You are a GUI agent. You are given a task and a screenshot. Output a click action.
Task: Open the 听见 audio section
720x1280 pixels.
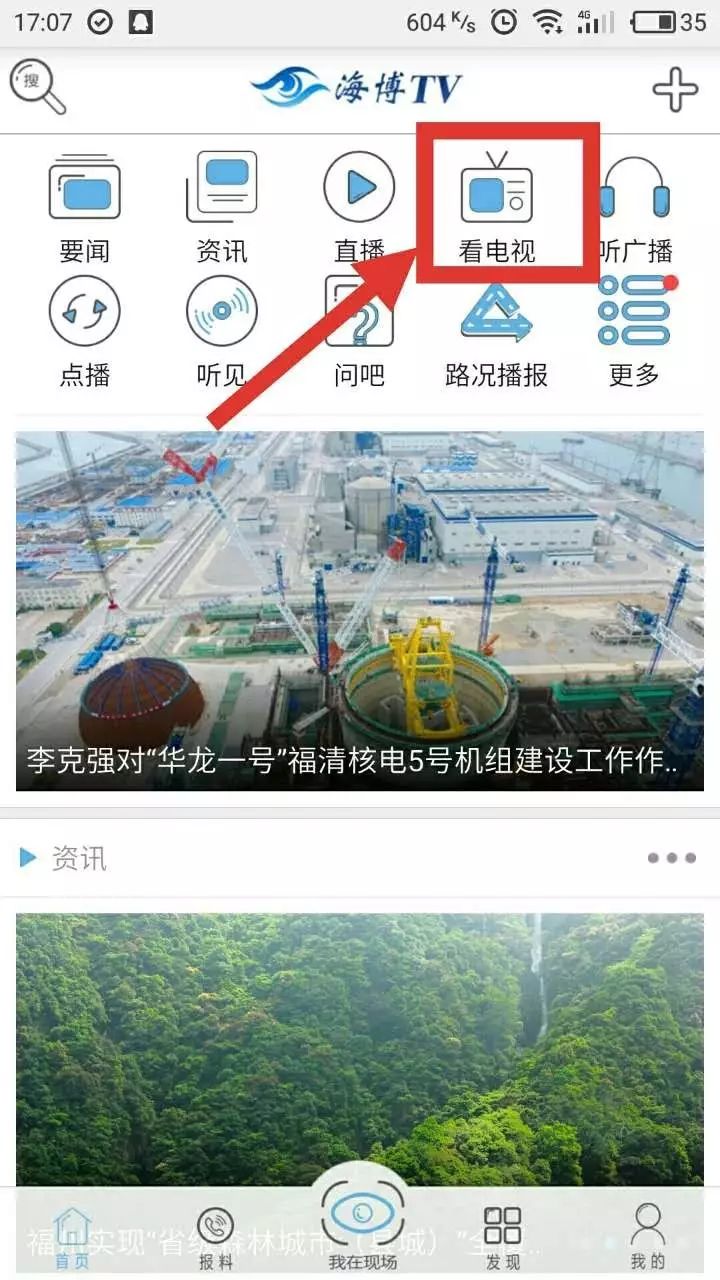click(x=221, y=331)
